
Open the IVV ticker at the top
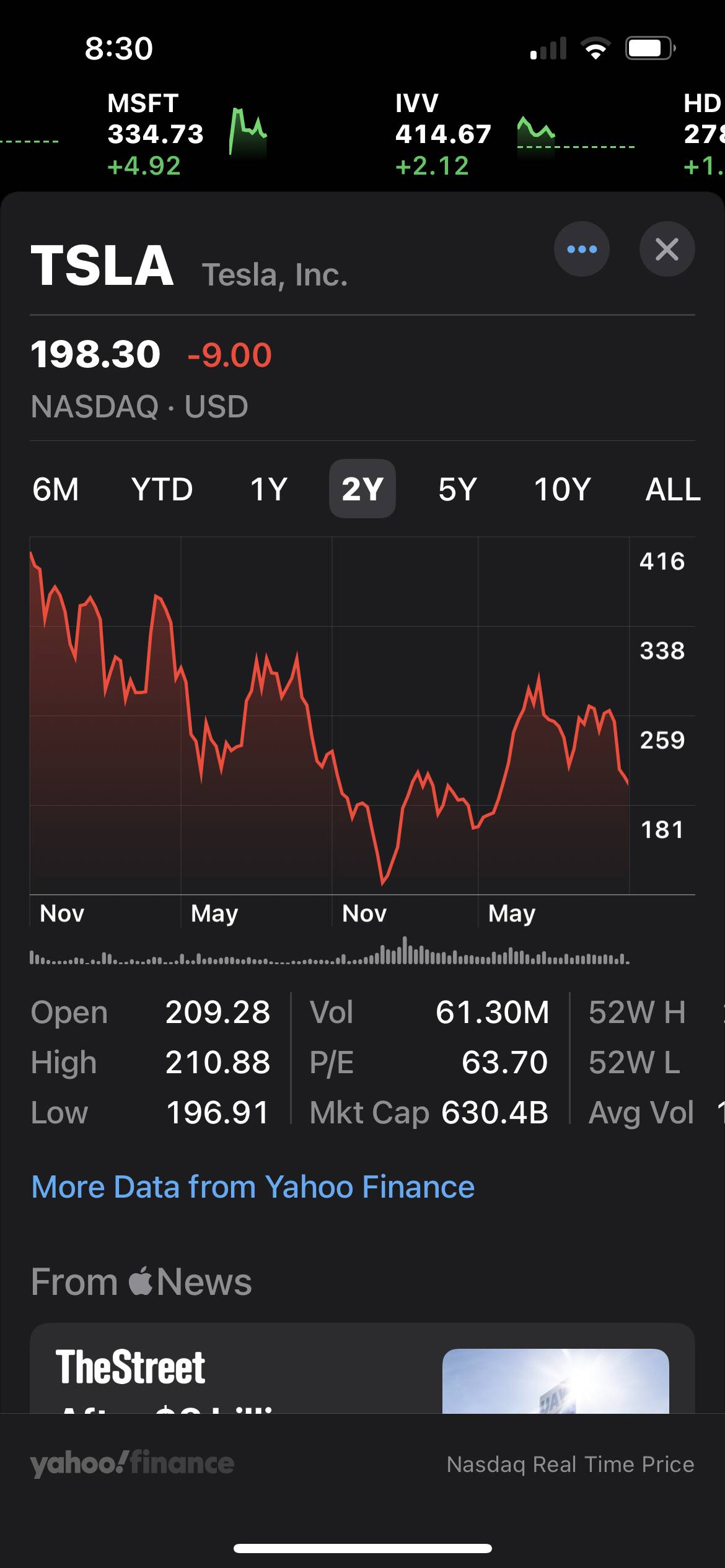pyautogui.click(x=474, y=134)
